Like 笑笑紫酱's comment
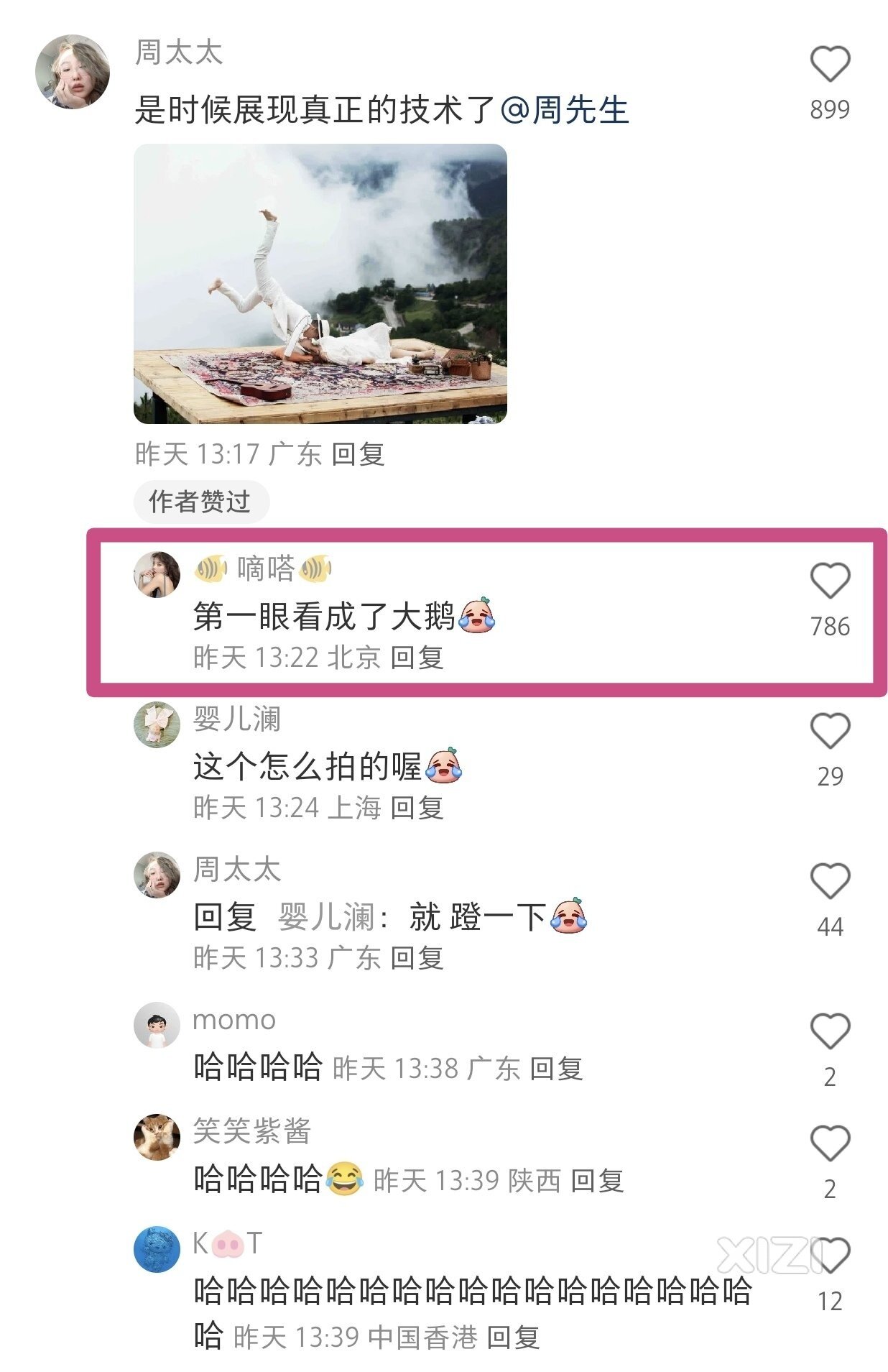Screen dimensions: 888x1372 tap(830, 1143)
